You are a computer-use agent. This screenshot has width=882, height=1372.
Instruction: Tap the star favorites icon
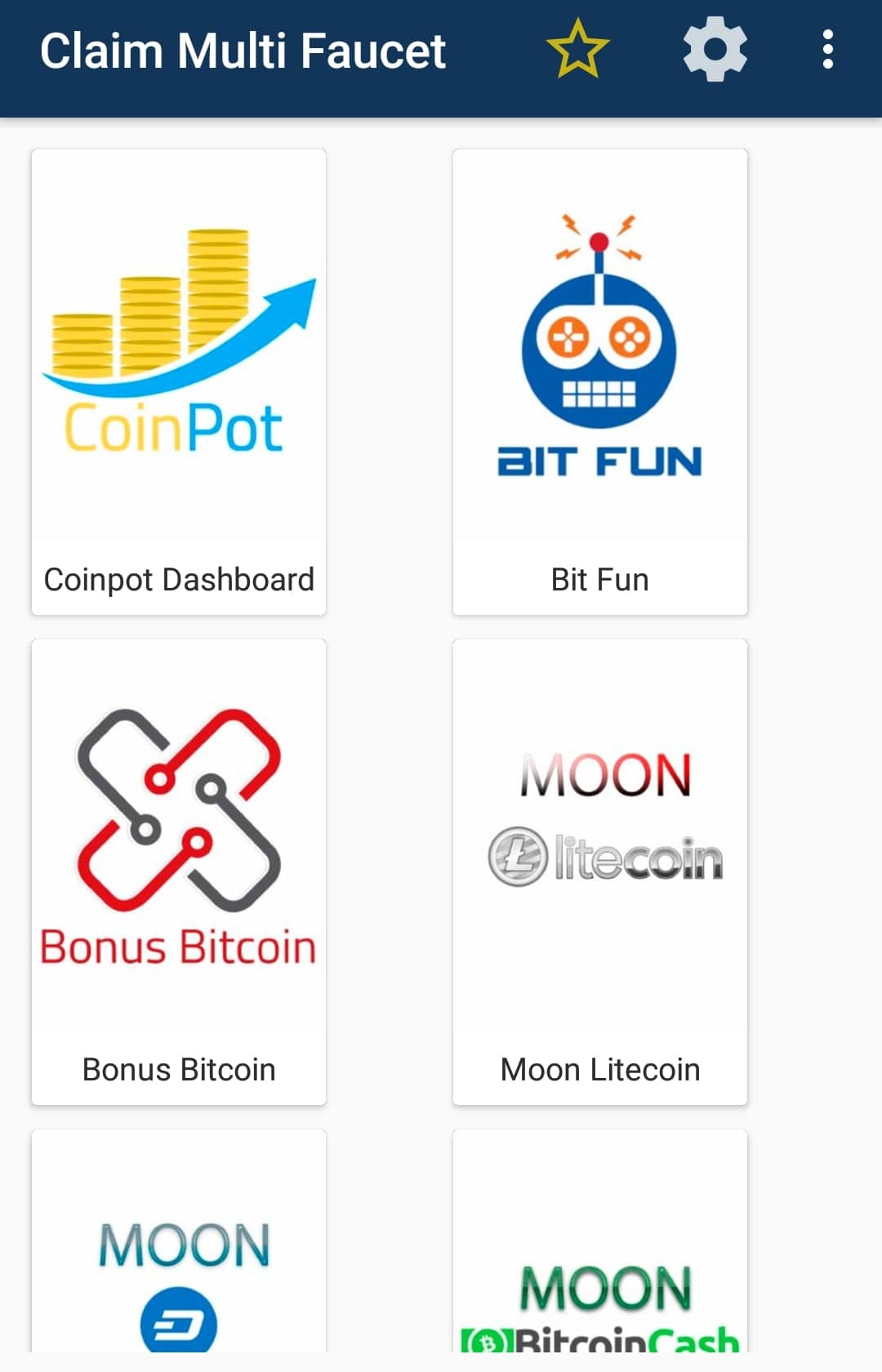click(577, 49)
